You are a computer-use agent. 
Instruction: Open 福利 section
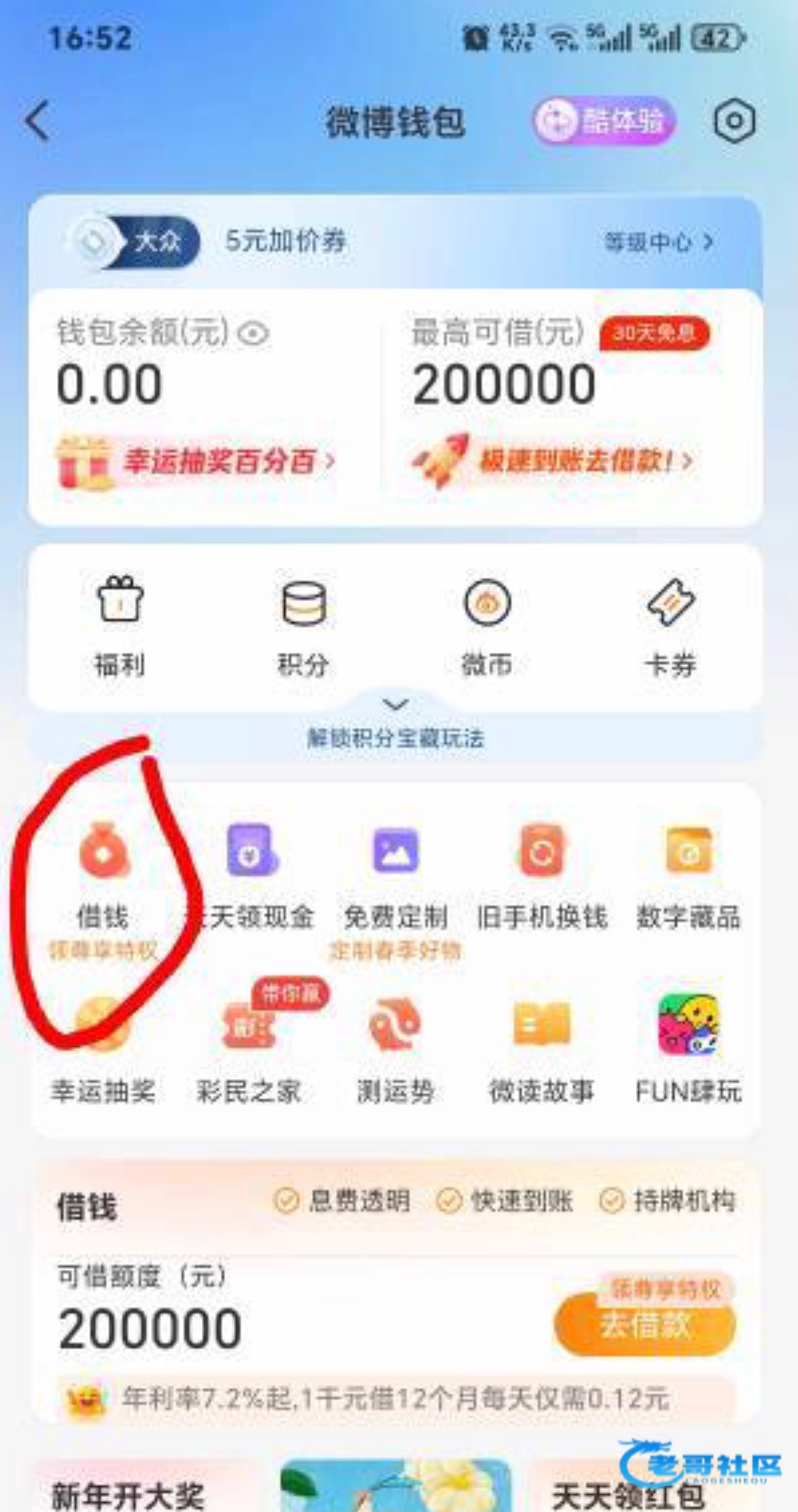pyautogui.click(x=120, y=624)
